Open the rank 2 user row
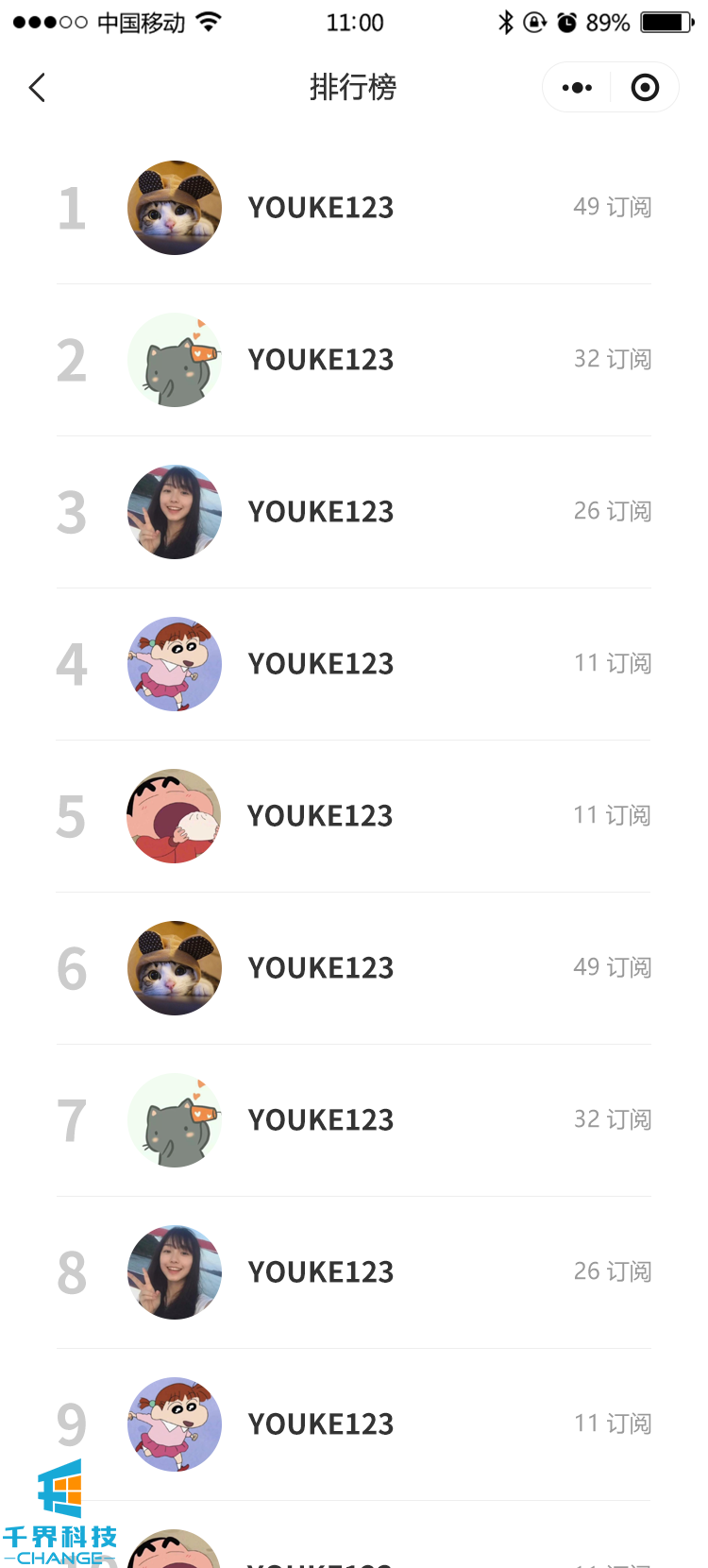Screen dimensions: 708x1568 point(353,360)
